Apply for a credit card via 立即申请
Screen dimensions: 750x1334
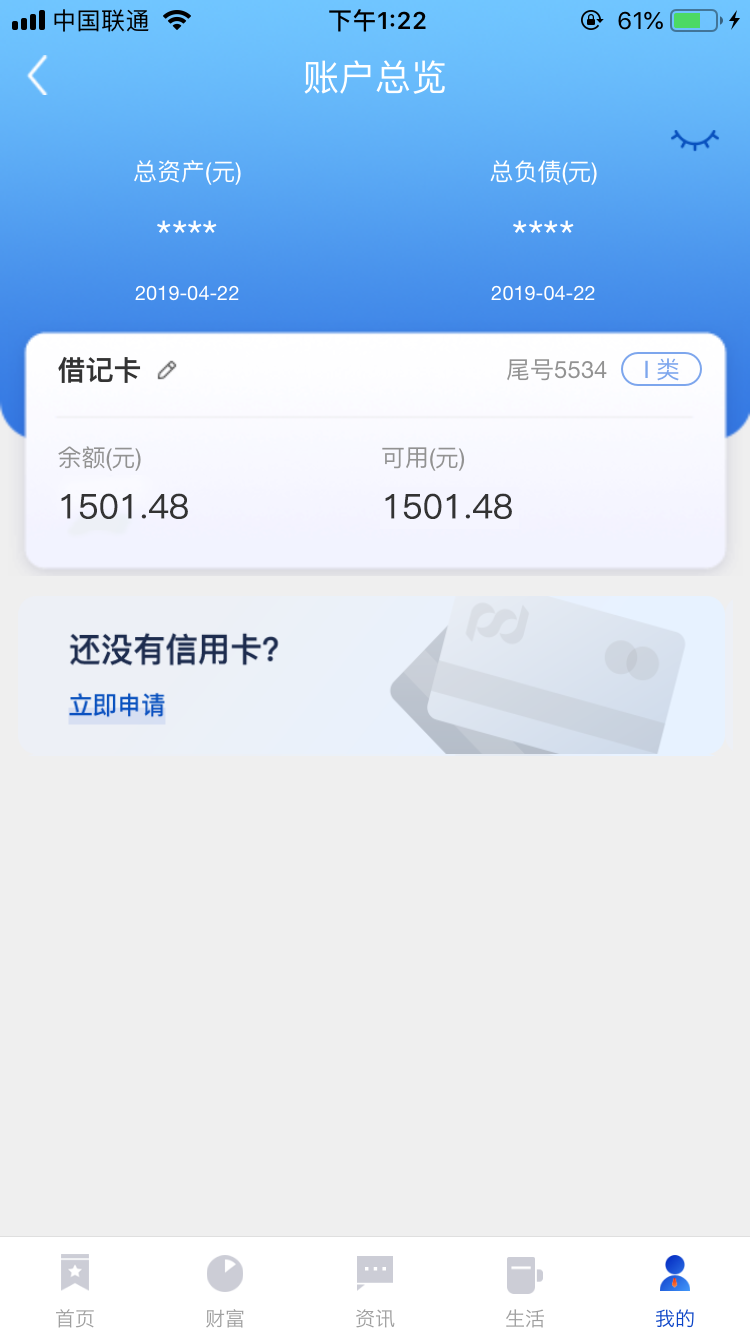point(117,706)
